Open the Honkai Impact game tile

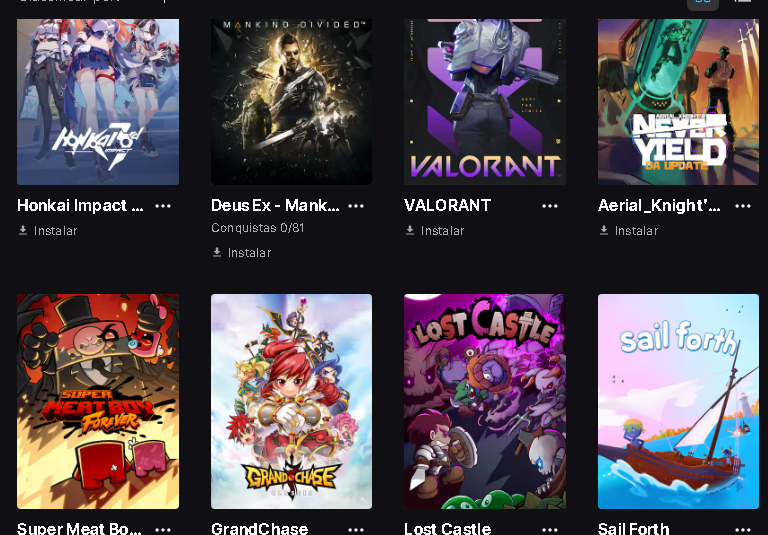98,100
